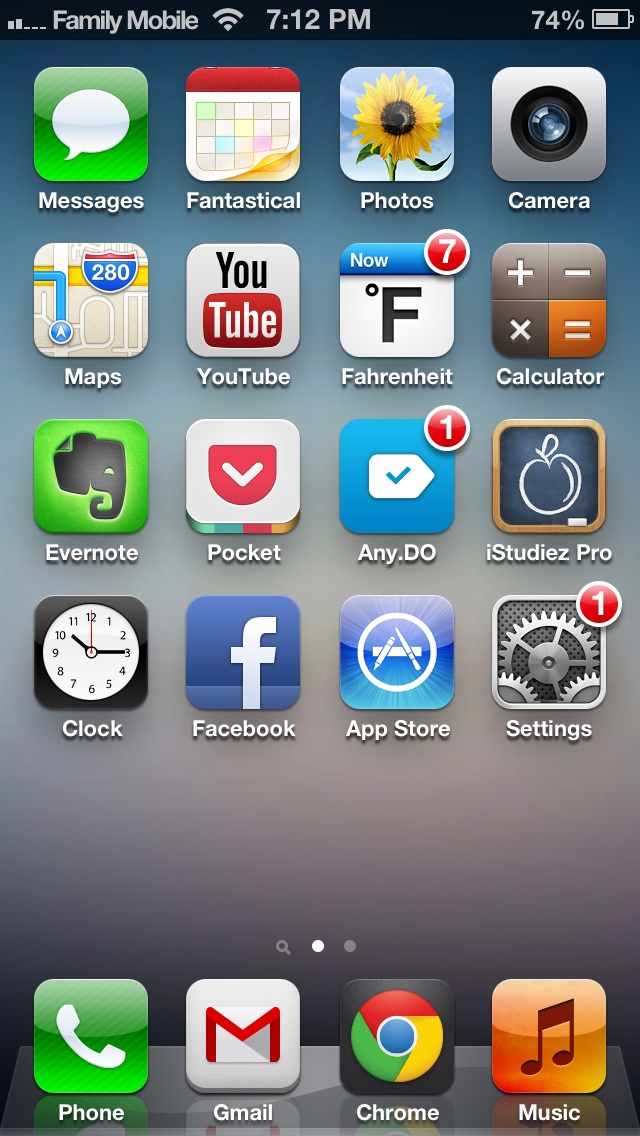Launch Evernote
The width and height of the screenshot is (640, 1136).
point(91,476)
